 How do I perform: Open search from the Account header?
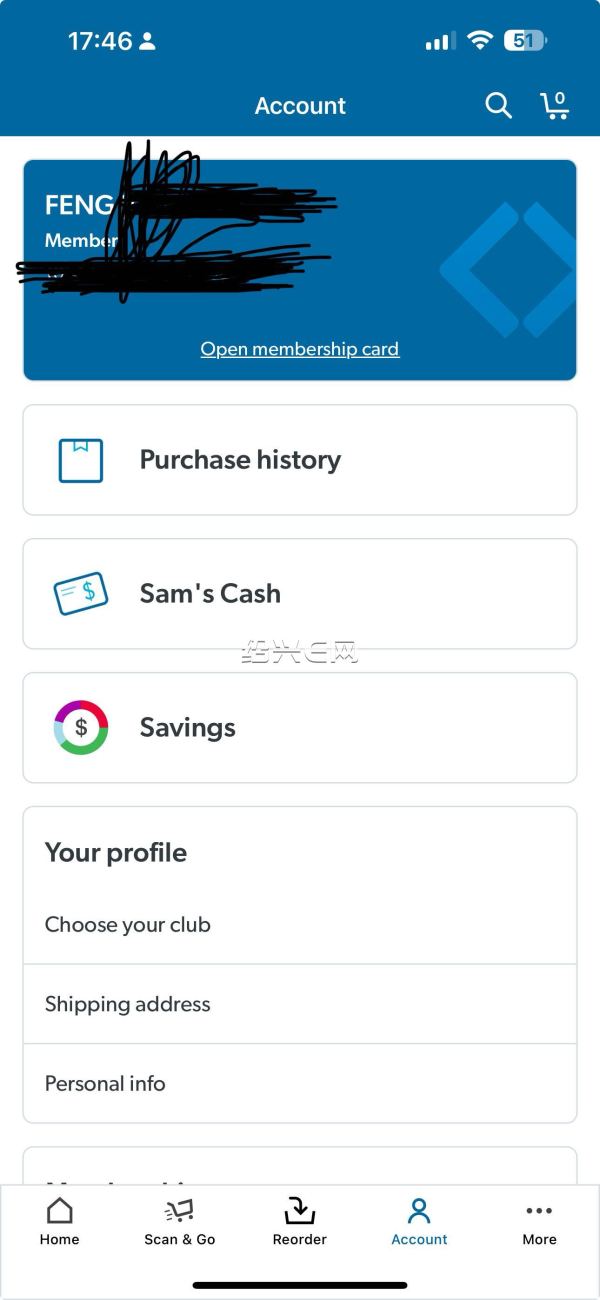(498, 105)
